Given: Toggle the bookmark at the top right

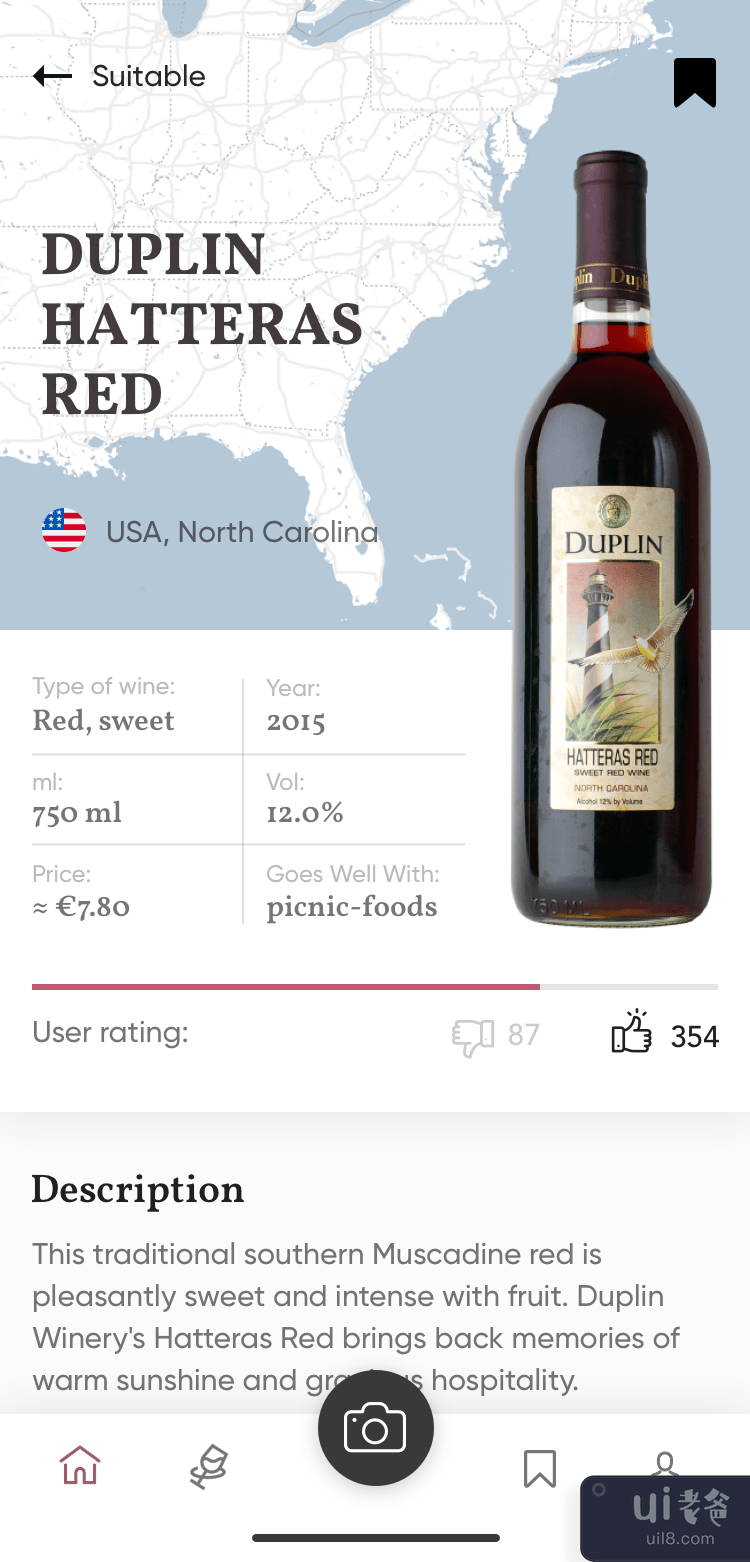Looking at the screenshot, I should tap(695, 83).
